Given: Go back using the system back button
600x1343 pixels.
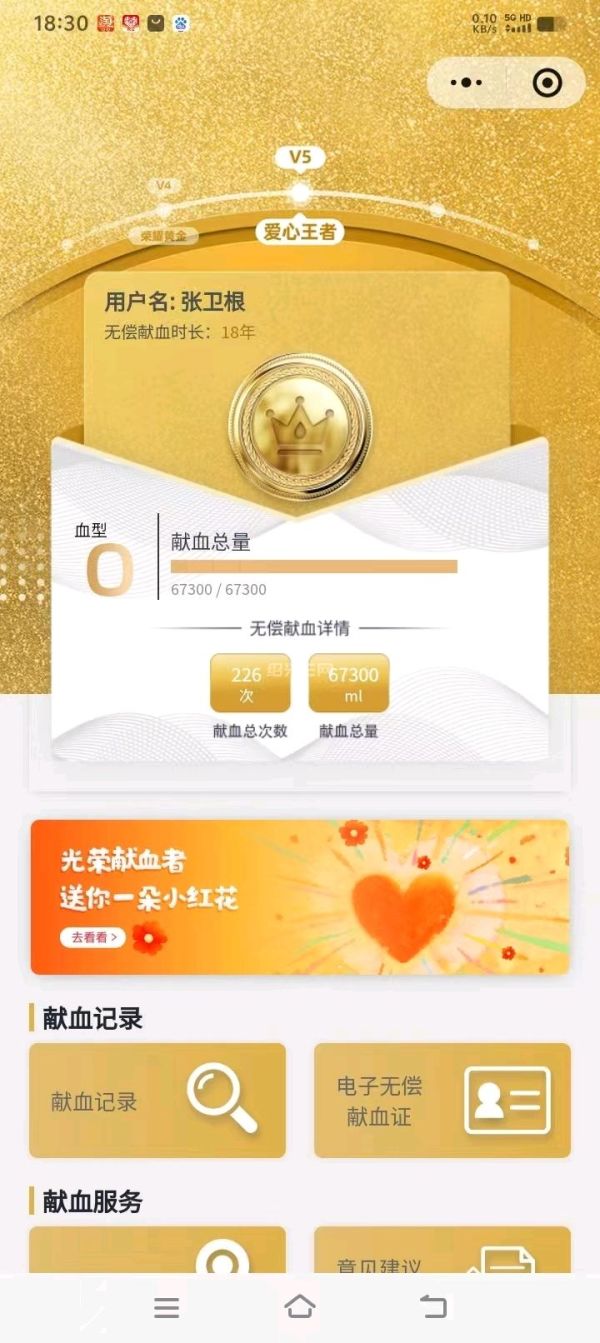Looking at the screenshot, I should [x=433, y=1306].
